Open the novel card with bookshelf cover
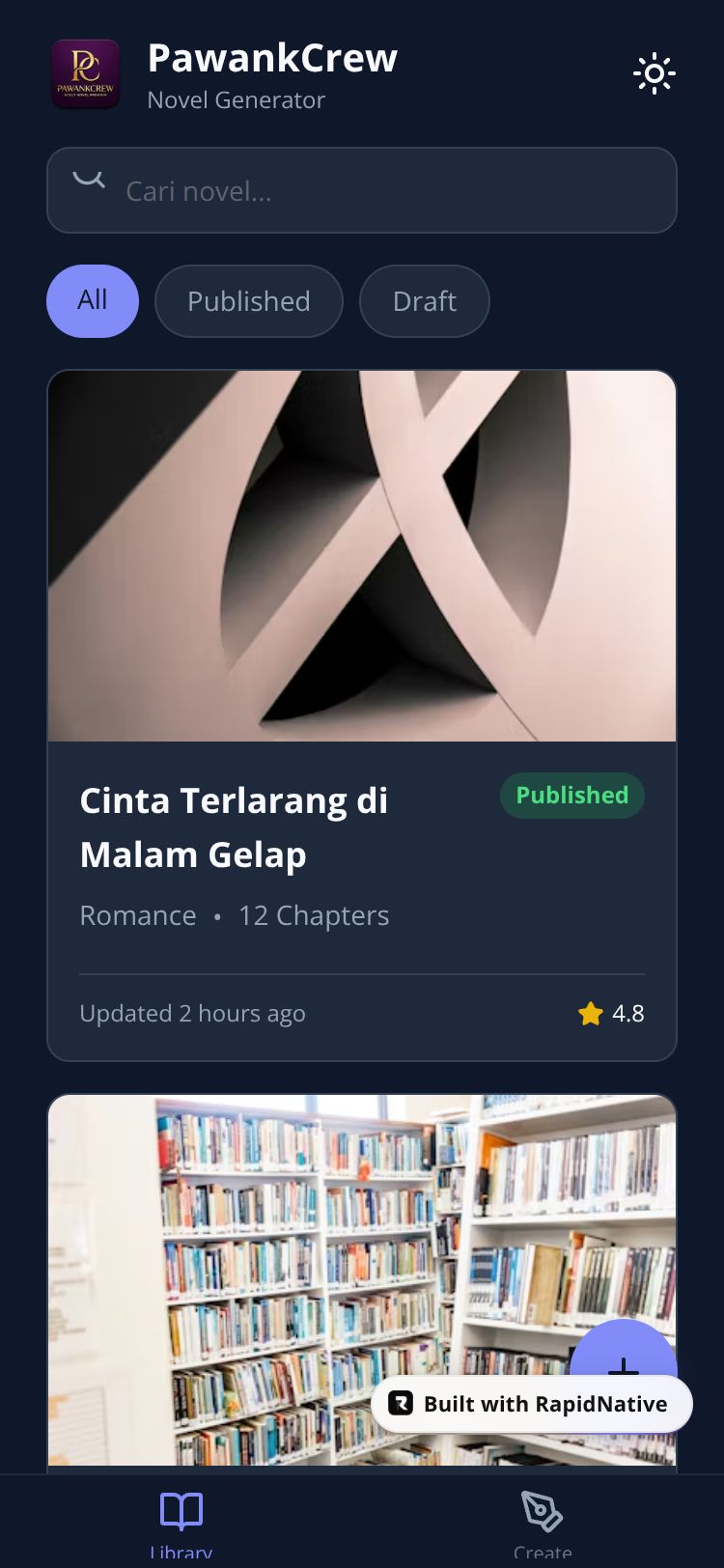Image resolution: width=724 pixels, height=1568 pixels. click(x=290, y=1255)
